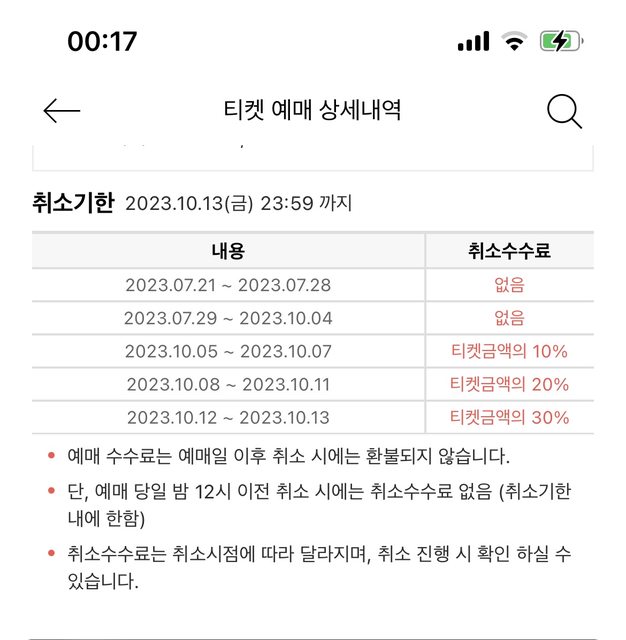The image size is (626, 640).
Task: Open search with the magnifier icon
Action: pos(564,112)
